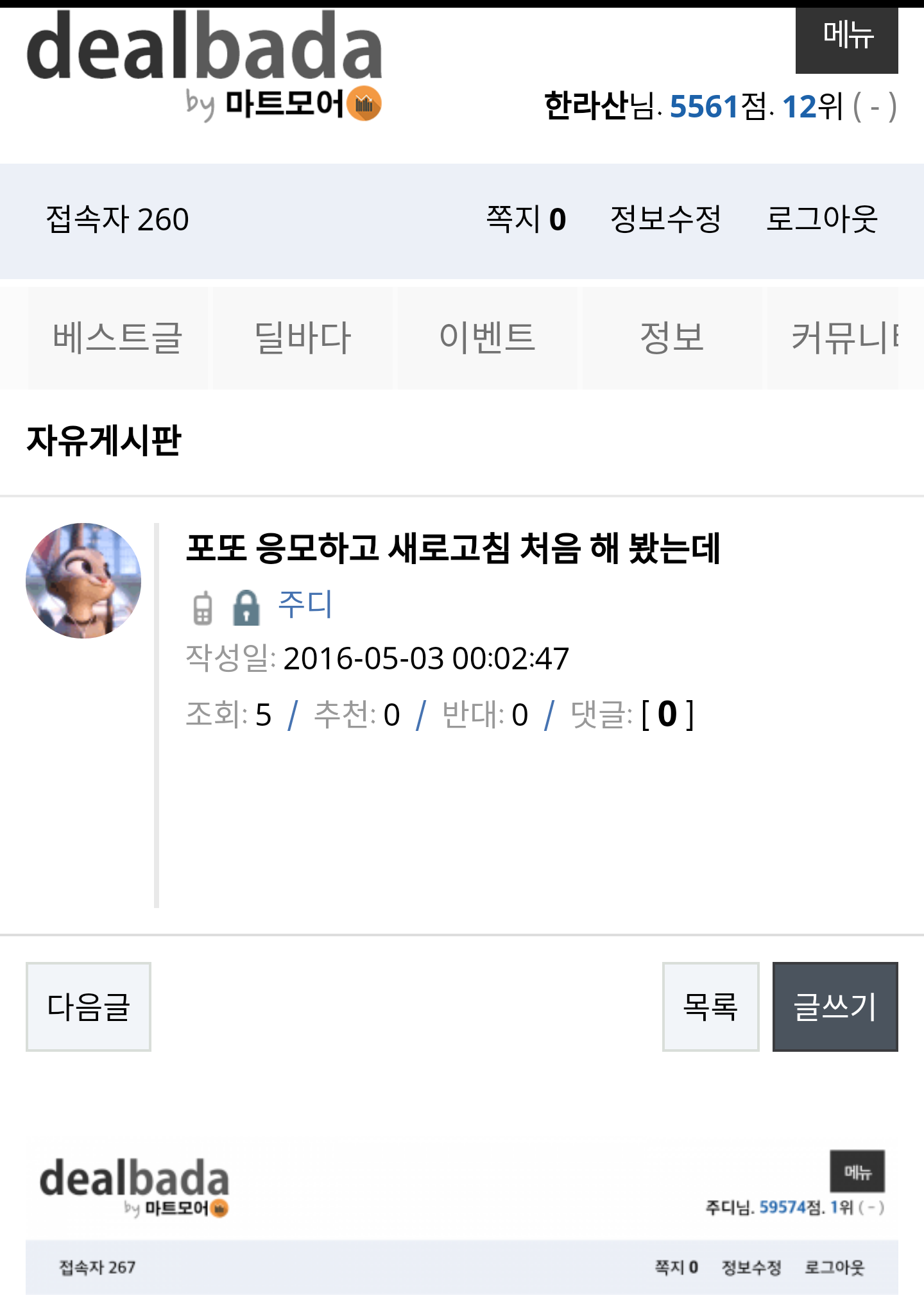924x1295 pixels.
Task: Open 쪽지 messages
Action: (x=526, y=219)
